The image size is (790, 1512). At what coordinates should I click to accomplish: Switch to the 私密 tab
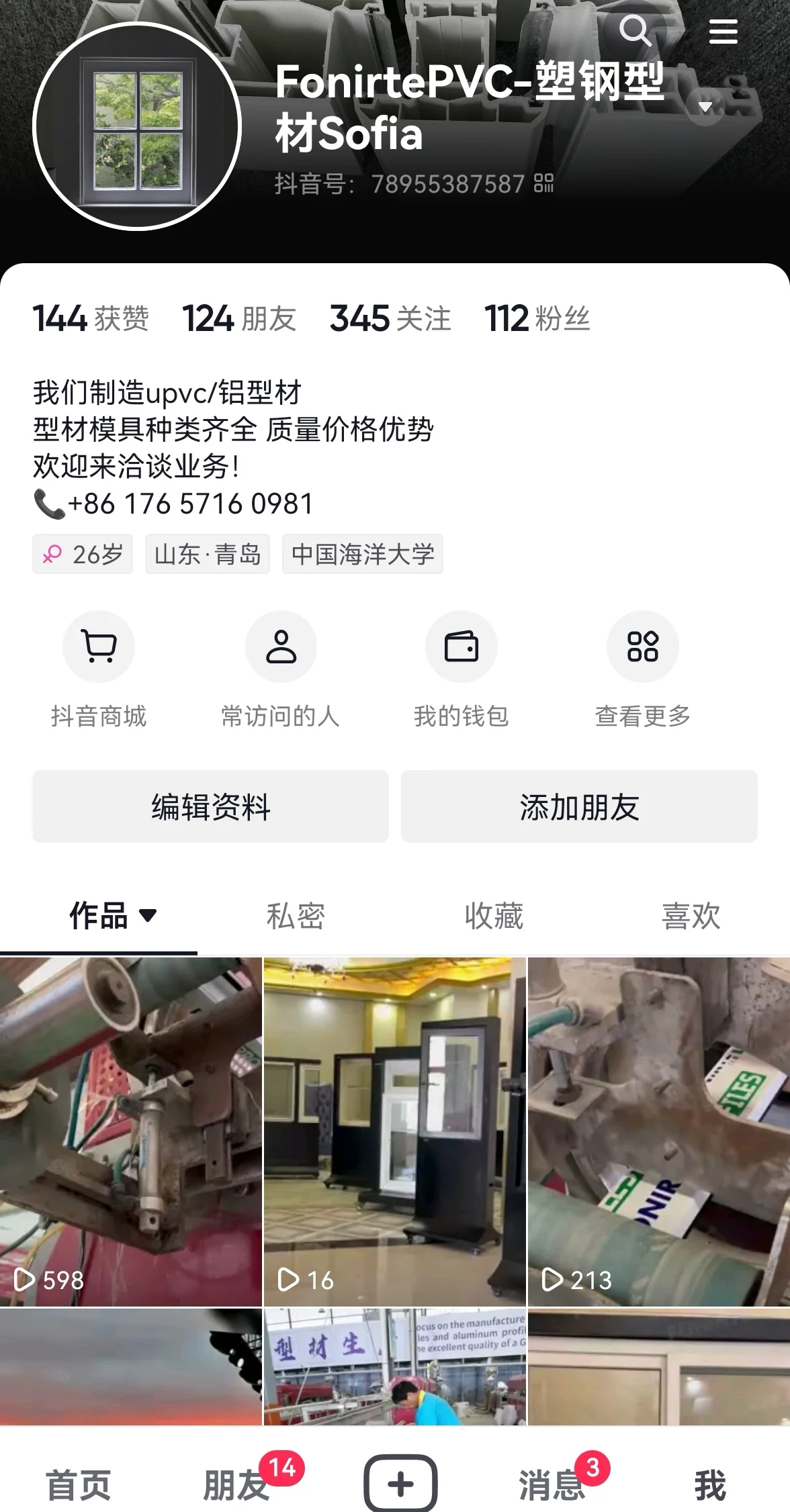pos(296,916)
